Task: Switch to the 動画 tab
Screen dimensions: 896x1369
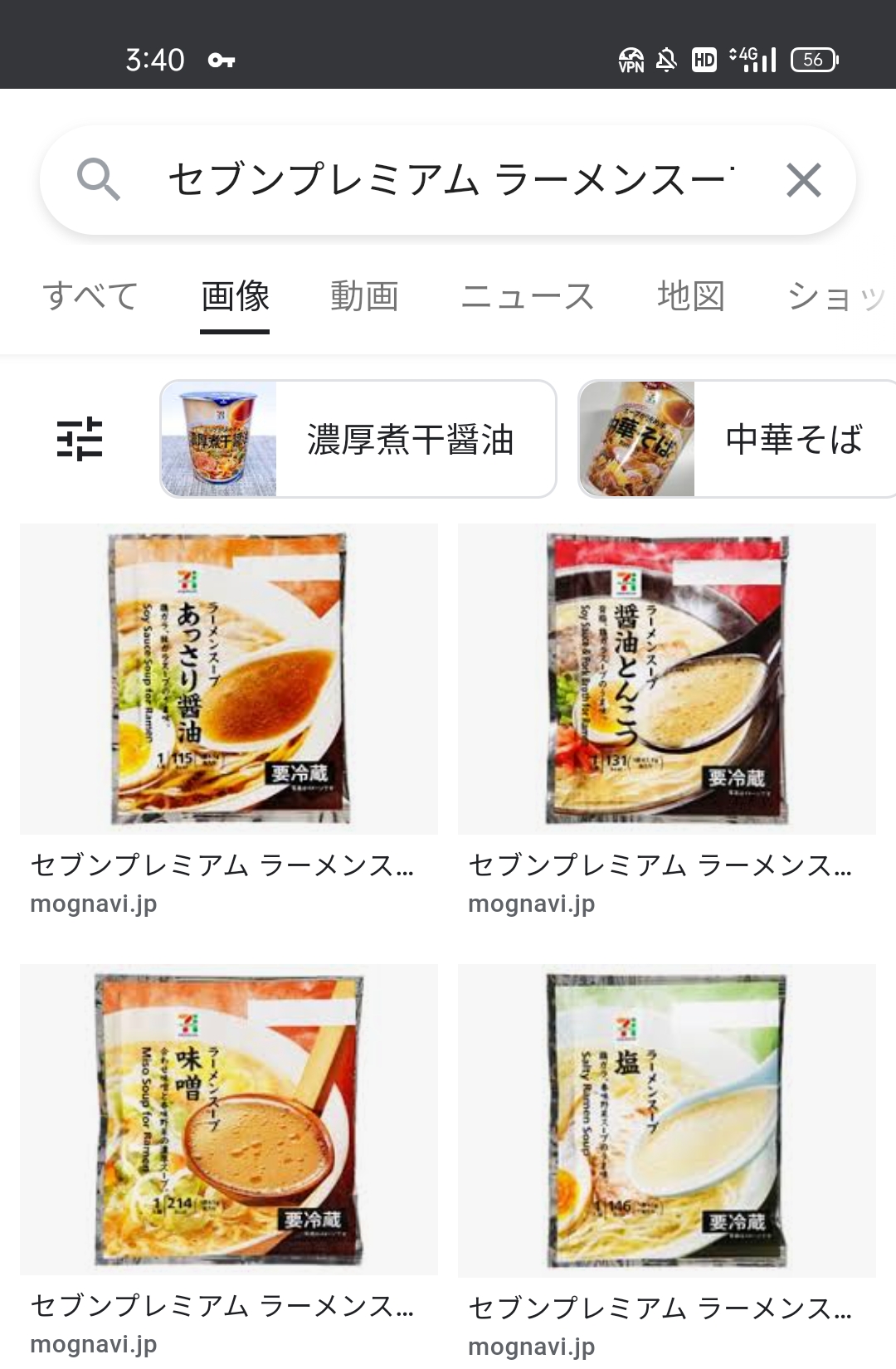Action: pos(364,296)
